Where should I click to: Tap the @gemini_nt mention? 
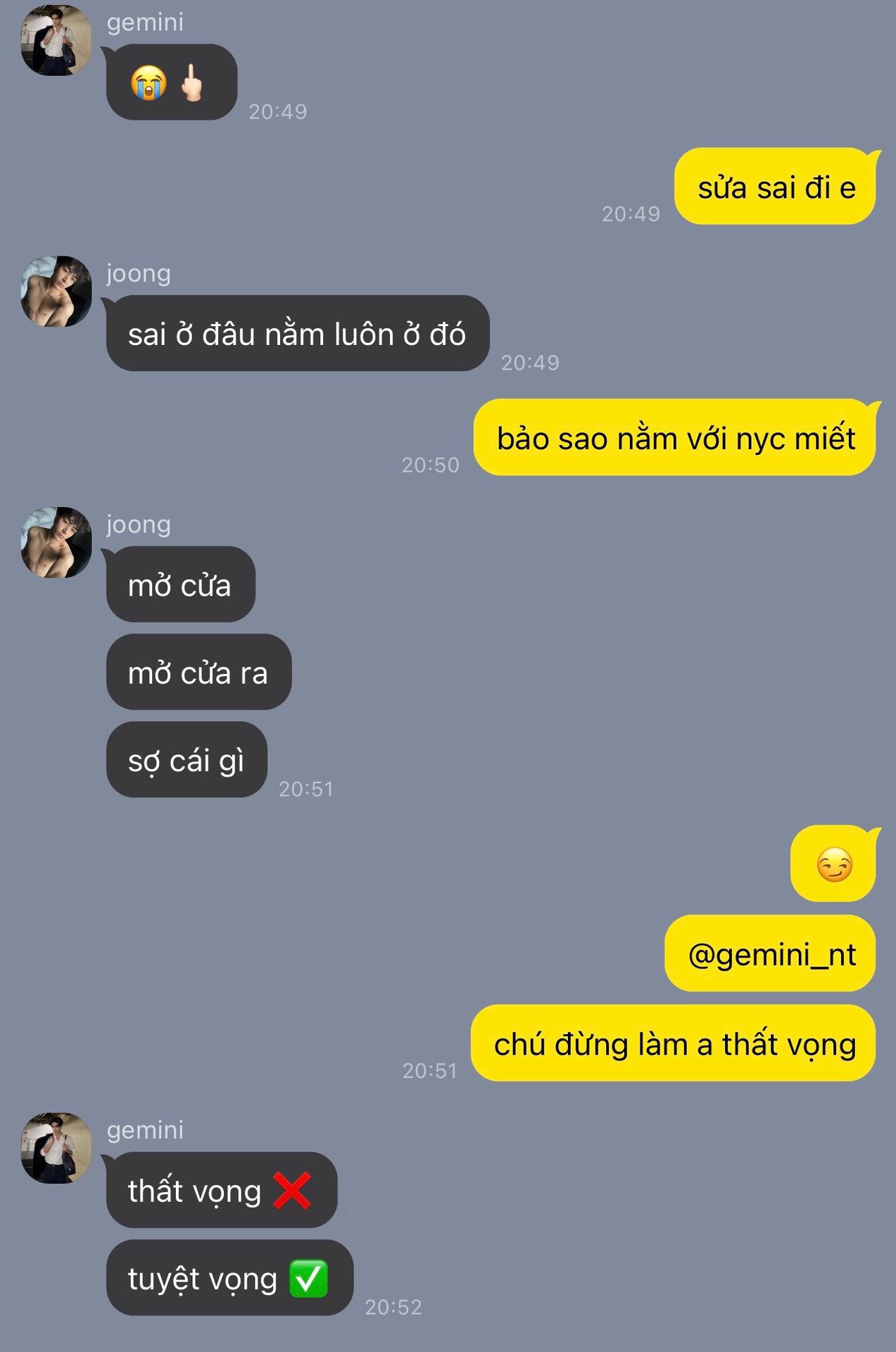point(771,955)
